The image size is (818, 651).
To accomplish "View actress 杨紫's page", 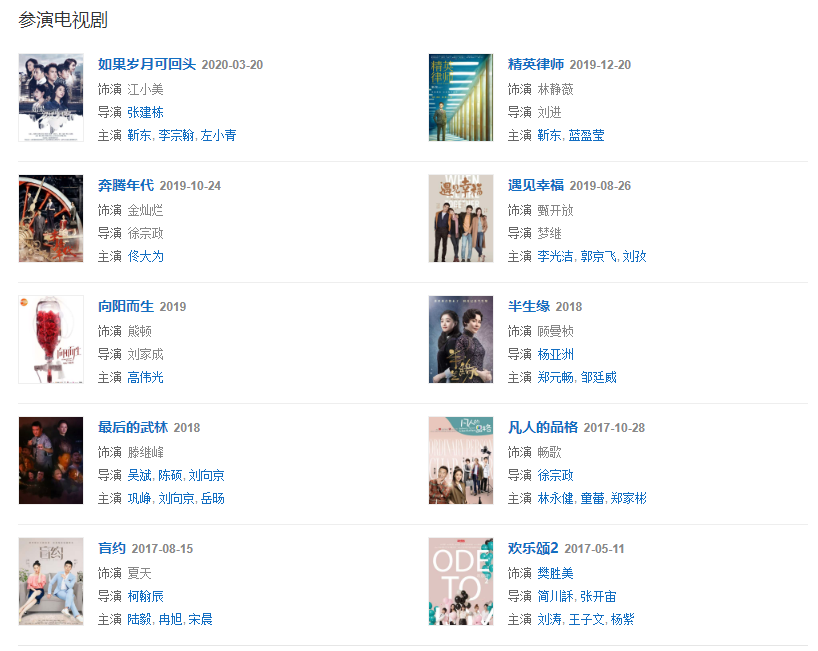I will [x=622, y=619].
